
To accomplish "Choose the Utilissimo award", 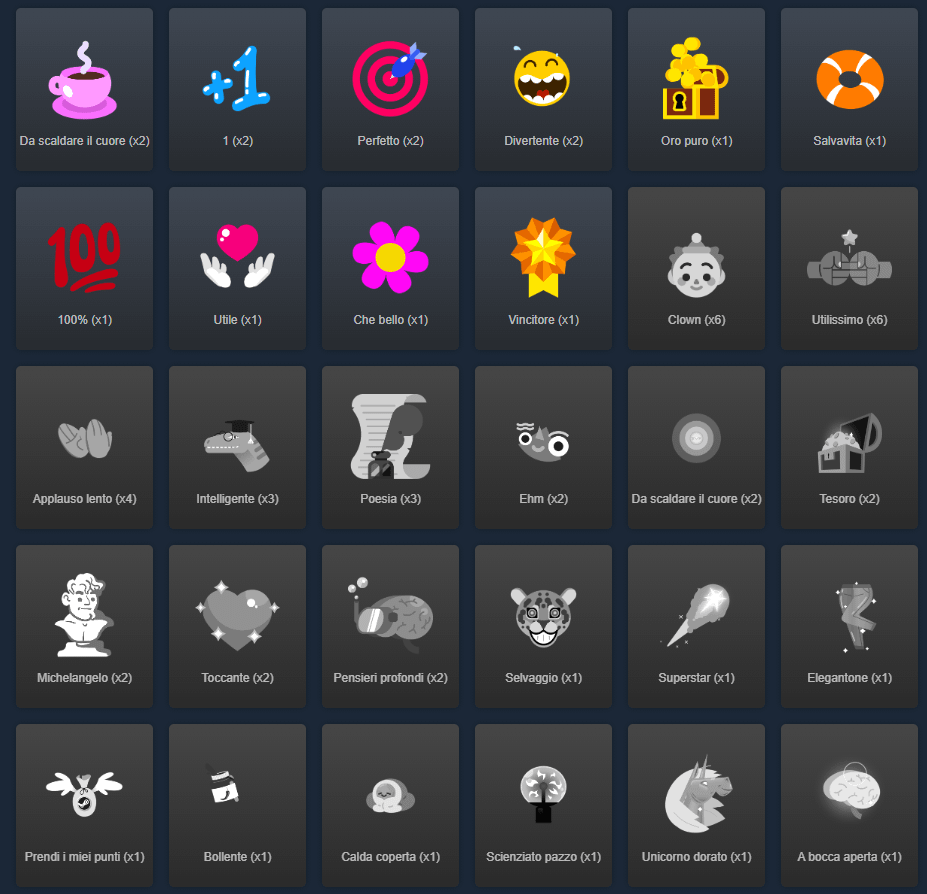I will [849, 268].
